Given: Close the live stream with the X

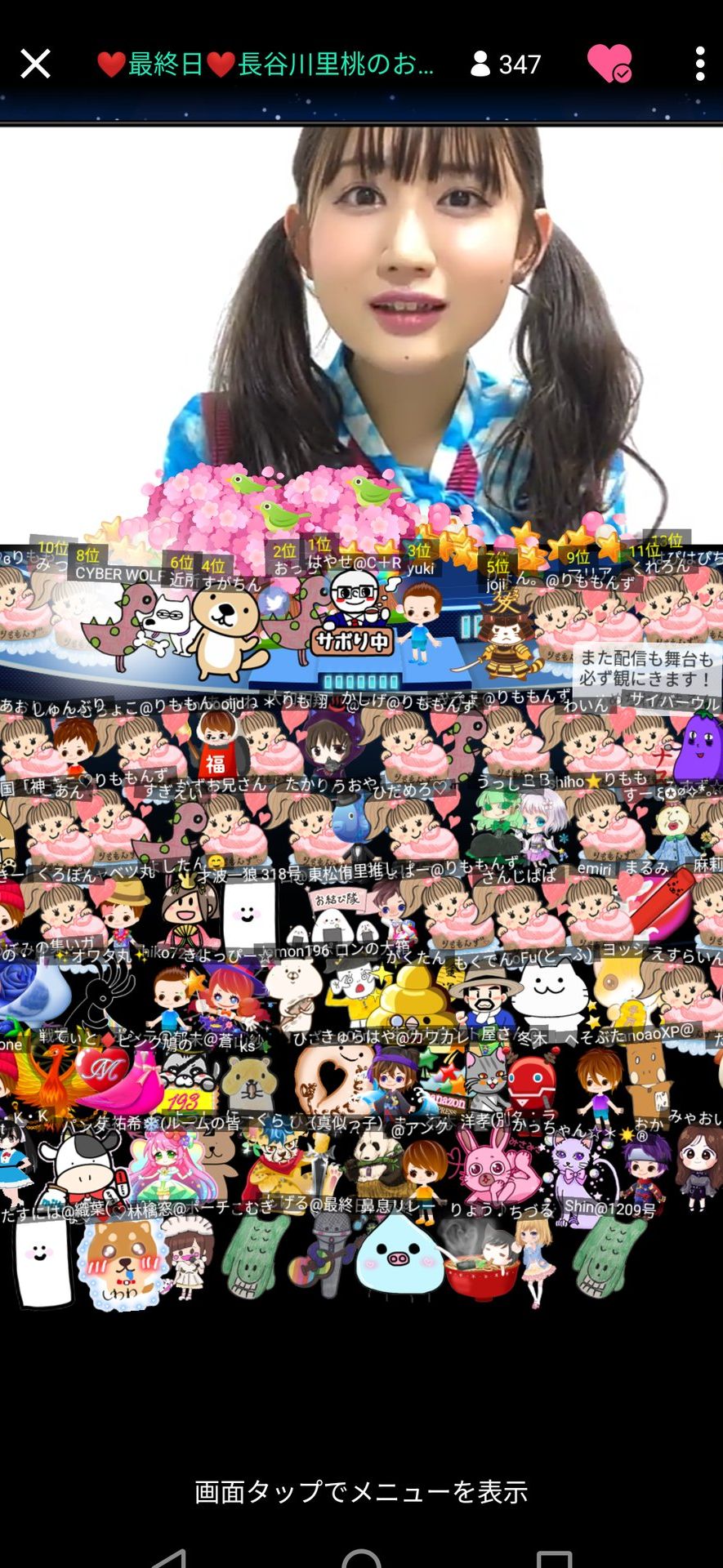Looking at the screenshot, I should click(x=35, y=64).
